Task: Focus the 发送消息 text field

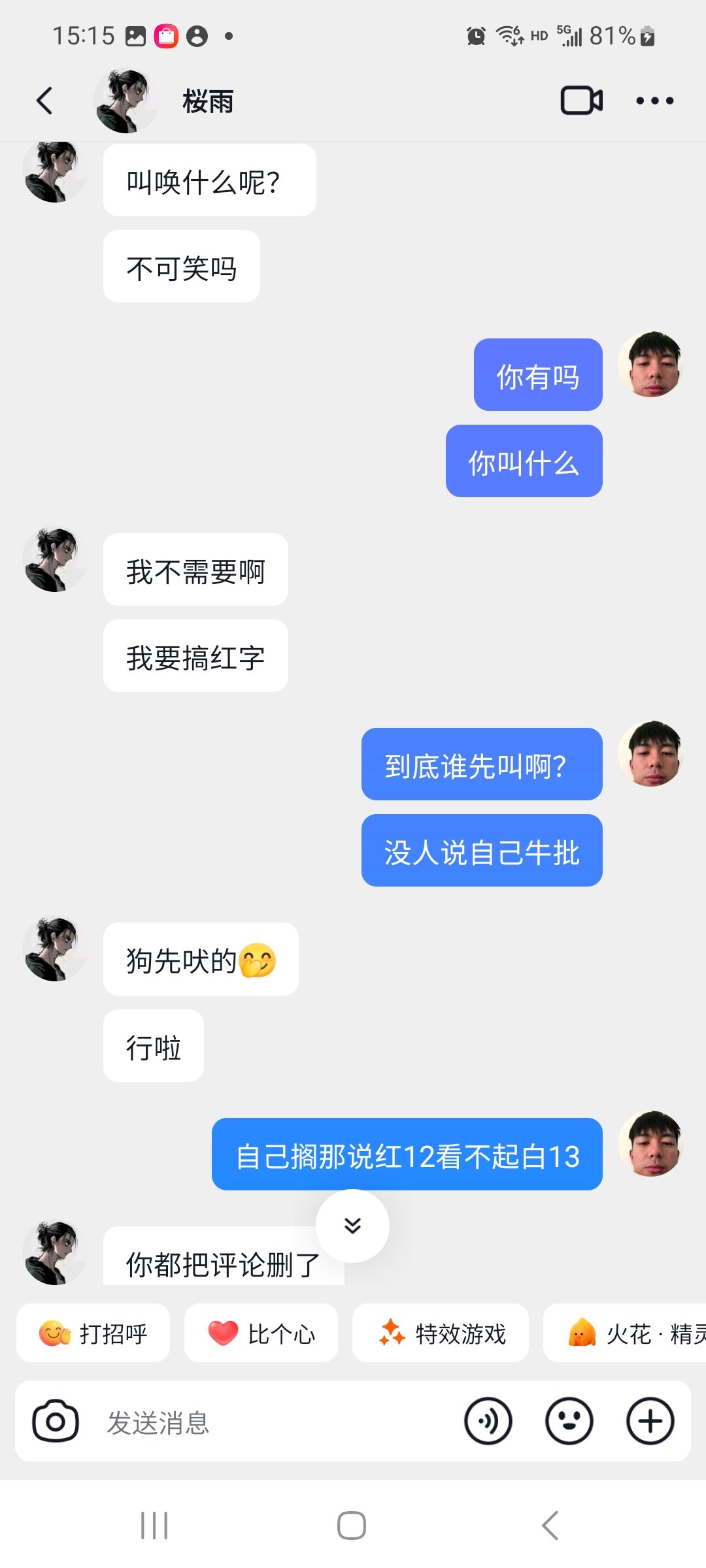Action: 275,1422
